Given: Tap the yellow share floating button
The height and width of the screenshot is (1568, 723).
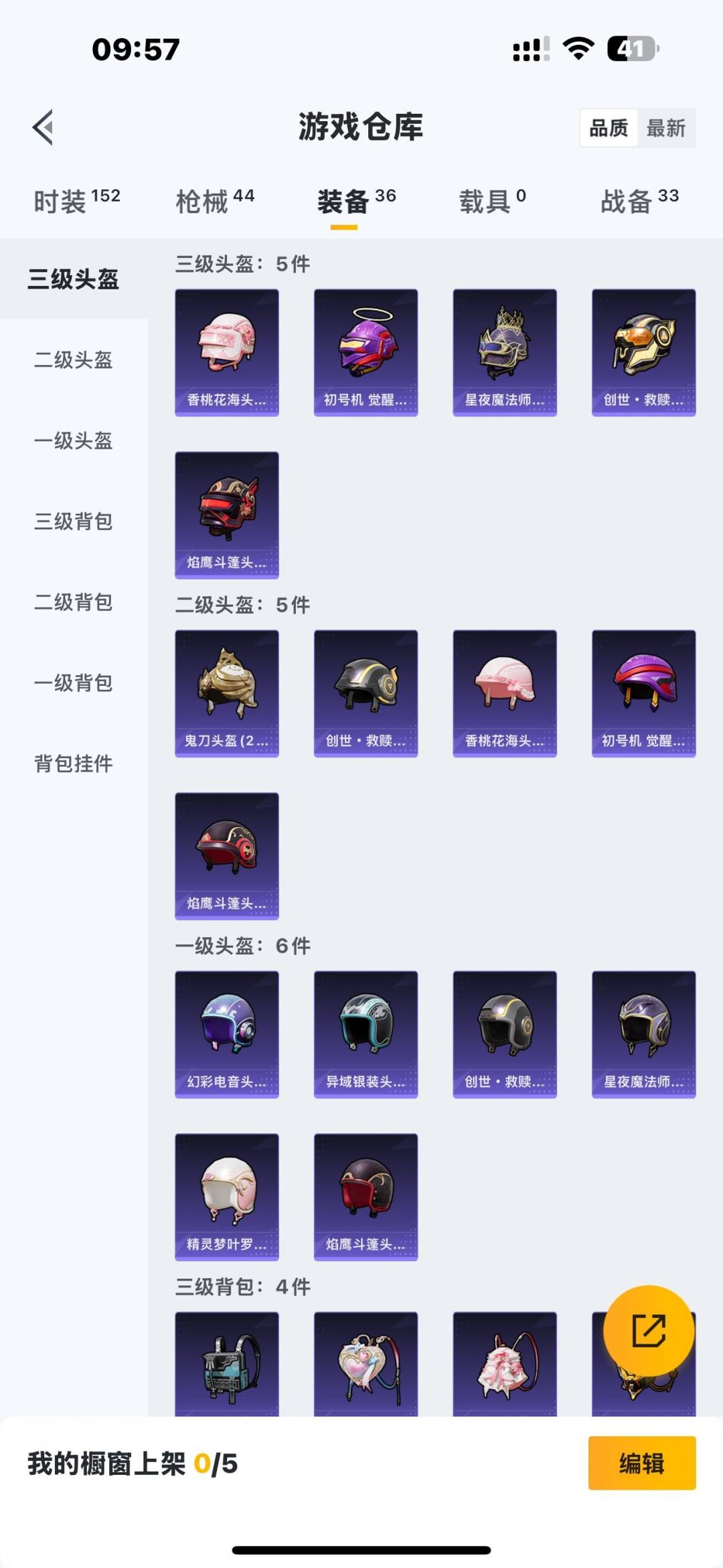Looking at the screenshot, I should pos(649,1330).
